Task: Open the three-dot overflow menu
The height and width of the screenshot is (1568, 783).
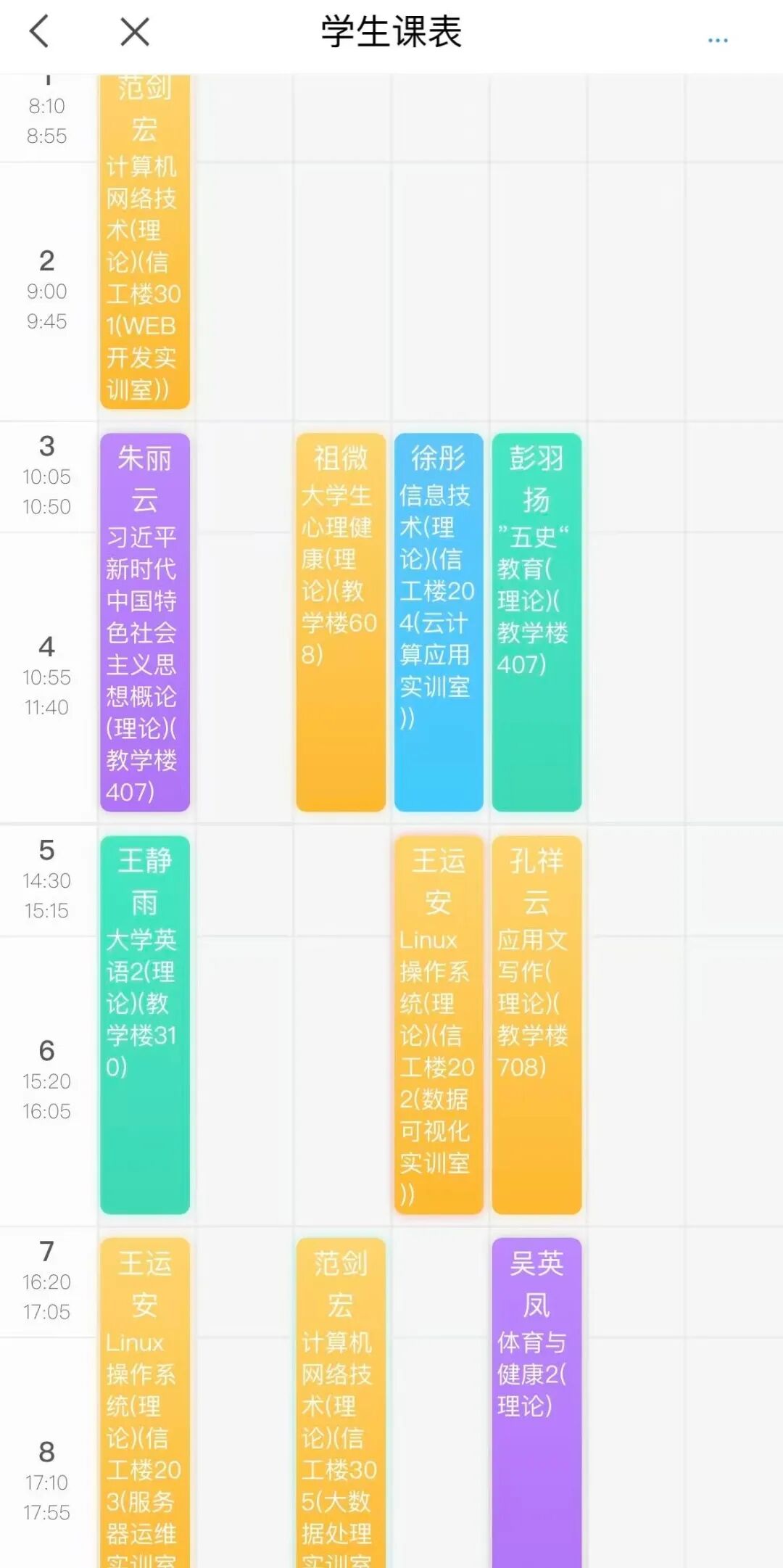Action: (717, 40)
